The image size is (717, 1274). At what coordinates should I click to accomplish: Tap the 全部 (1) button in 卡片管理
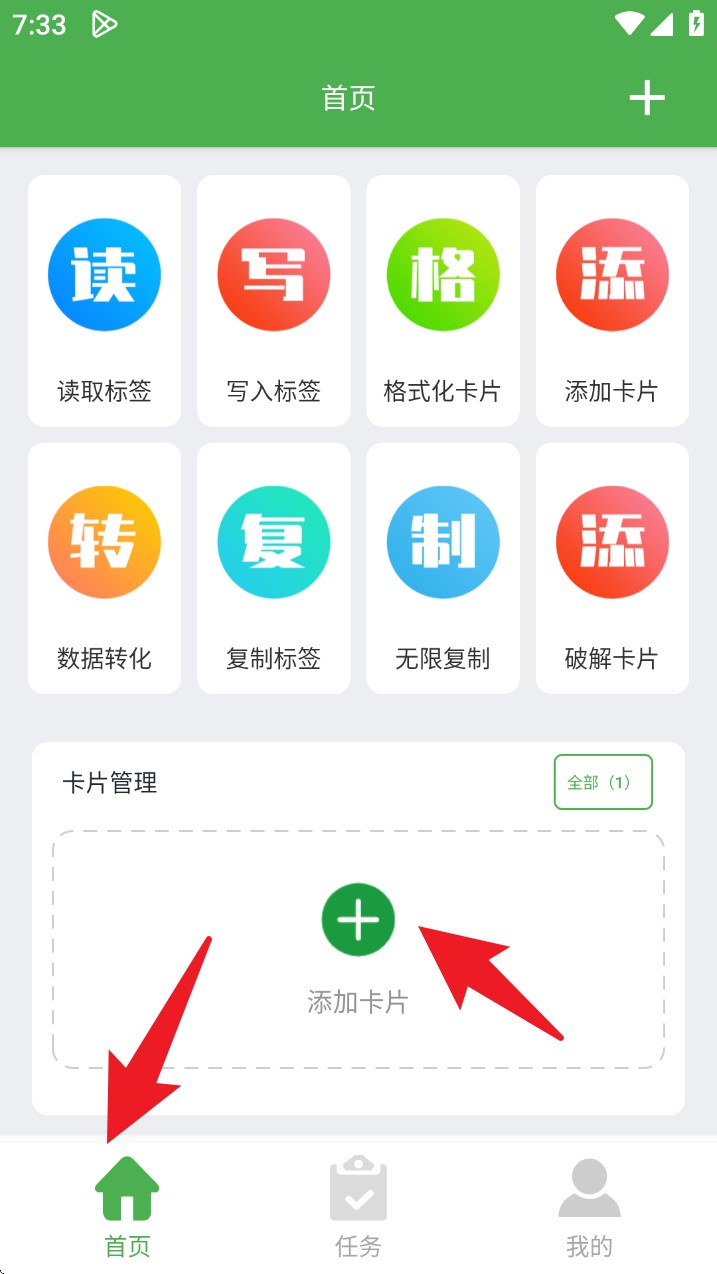603,782
